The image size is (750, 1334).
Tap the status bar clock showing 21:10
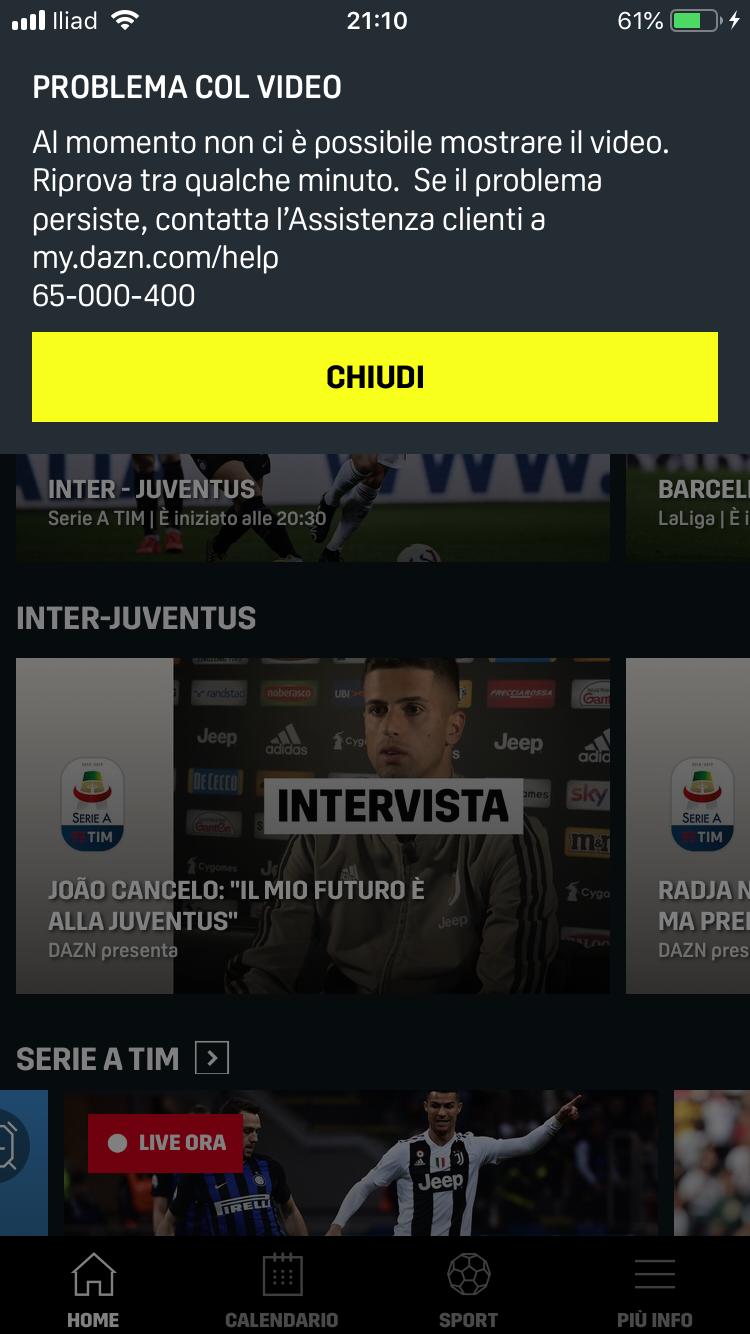(x=374, y=20)
